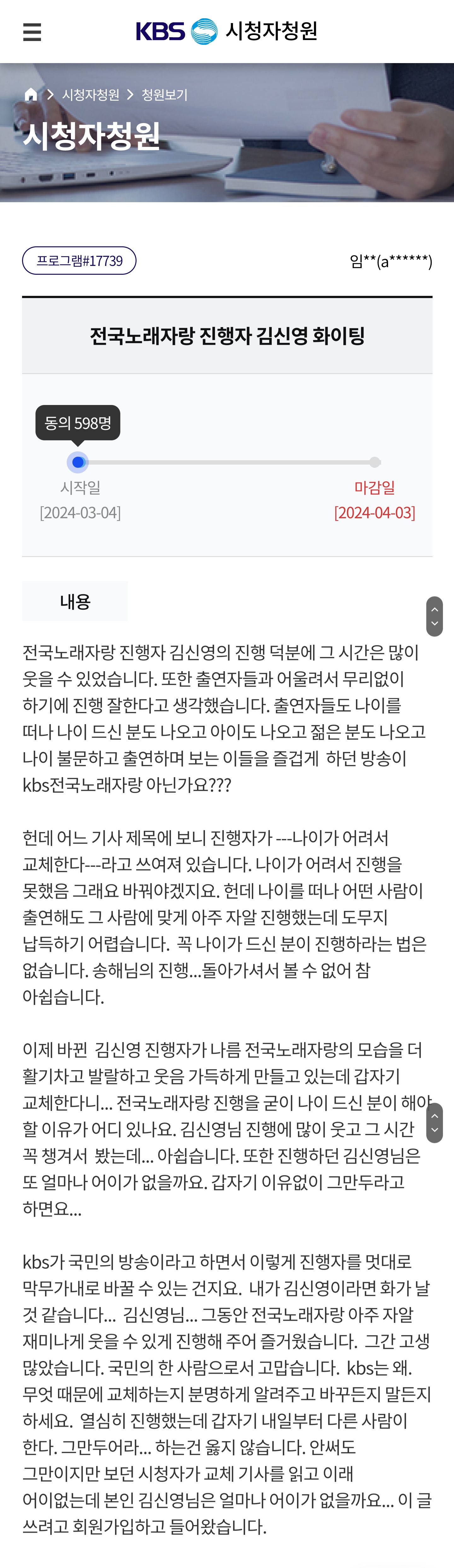Tap the KBS 시청자청원 logo
Image resolution: width=454 pixels, height=1568 pixels.
(226, 31)
